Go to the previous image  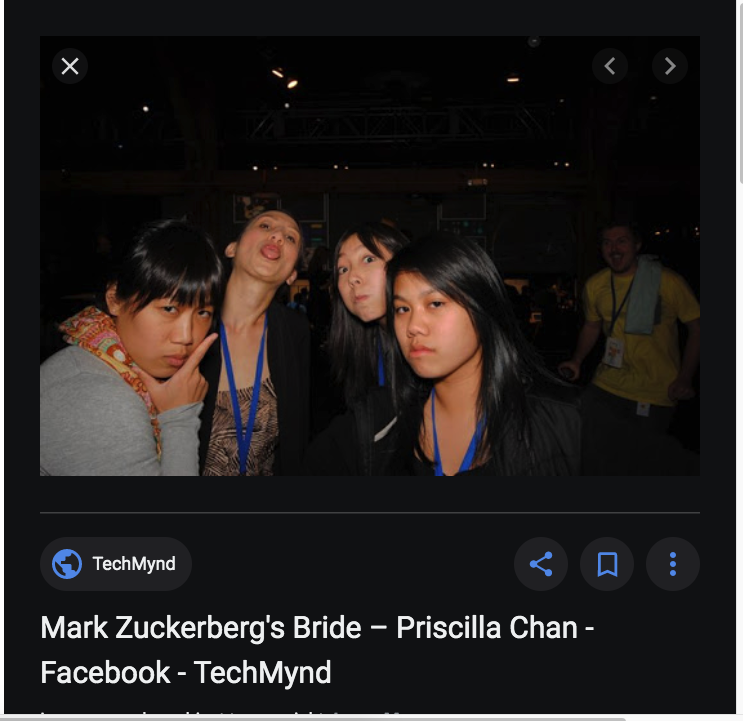[x=610, y=66]
